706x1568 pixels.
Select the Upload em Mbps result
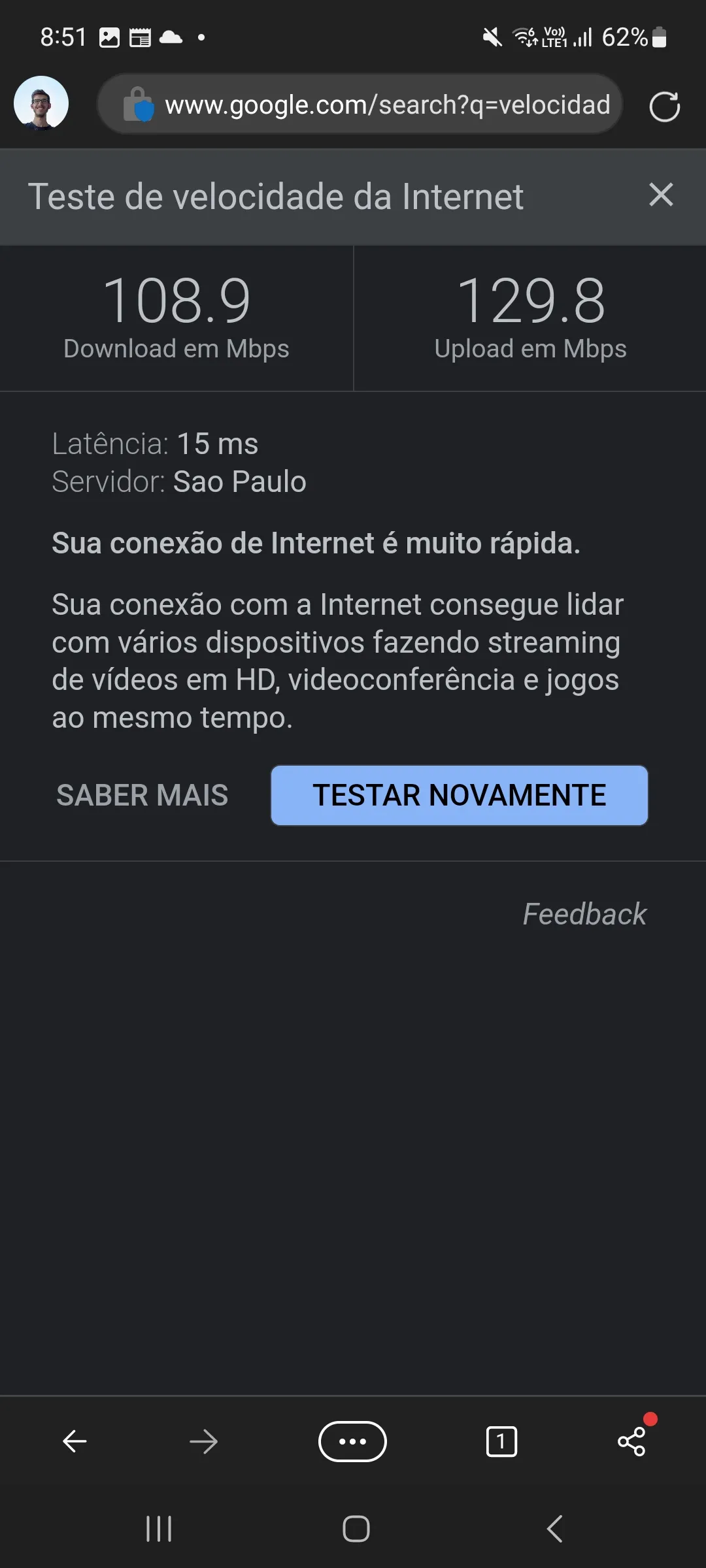[x=529, y=318]
